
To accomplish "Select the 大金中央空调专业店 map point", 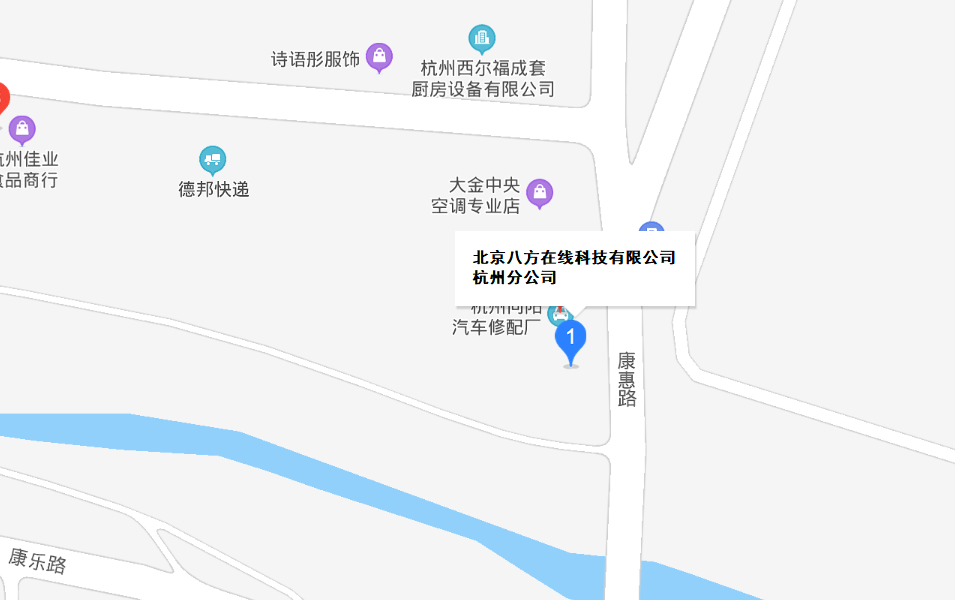I will tap(540, 191).
